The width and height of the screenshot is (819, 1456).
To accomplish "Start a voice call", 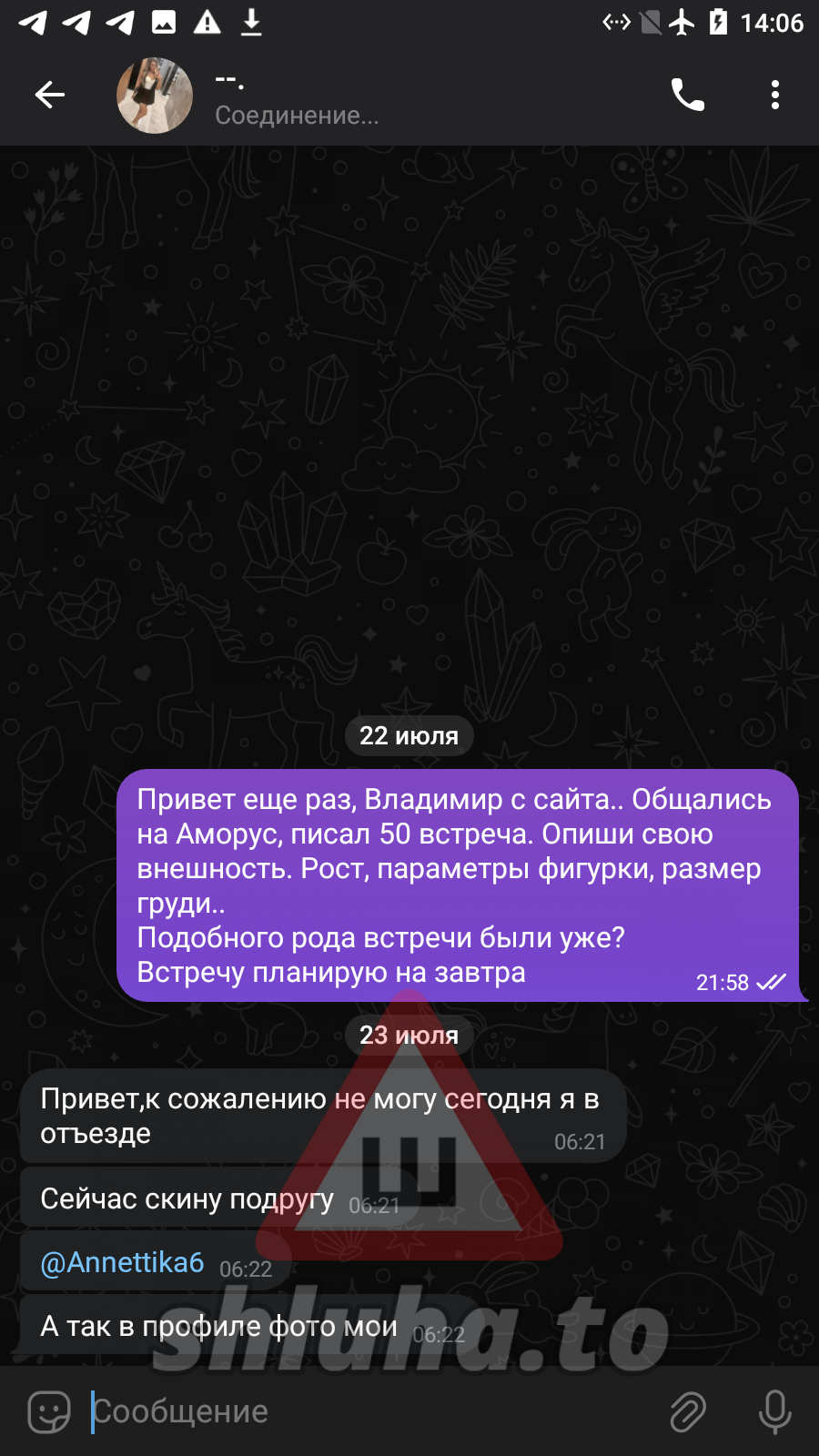I will point(687,95).
